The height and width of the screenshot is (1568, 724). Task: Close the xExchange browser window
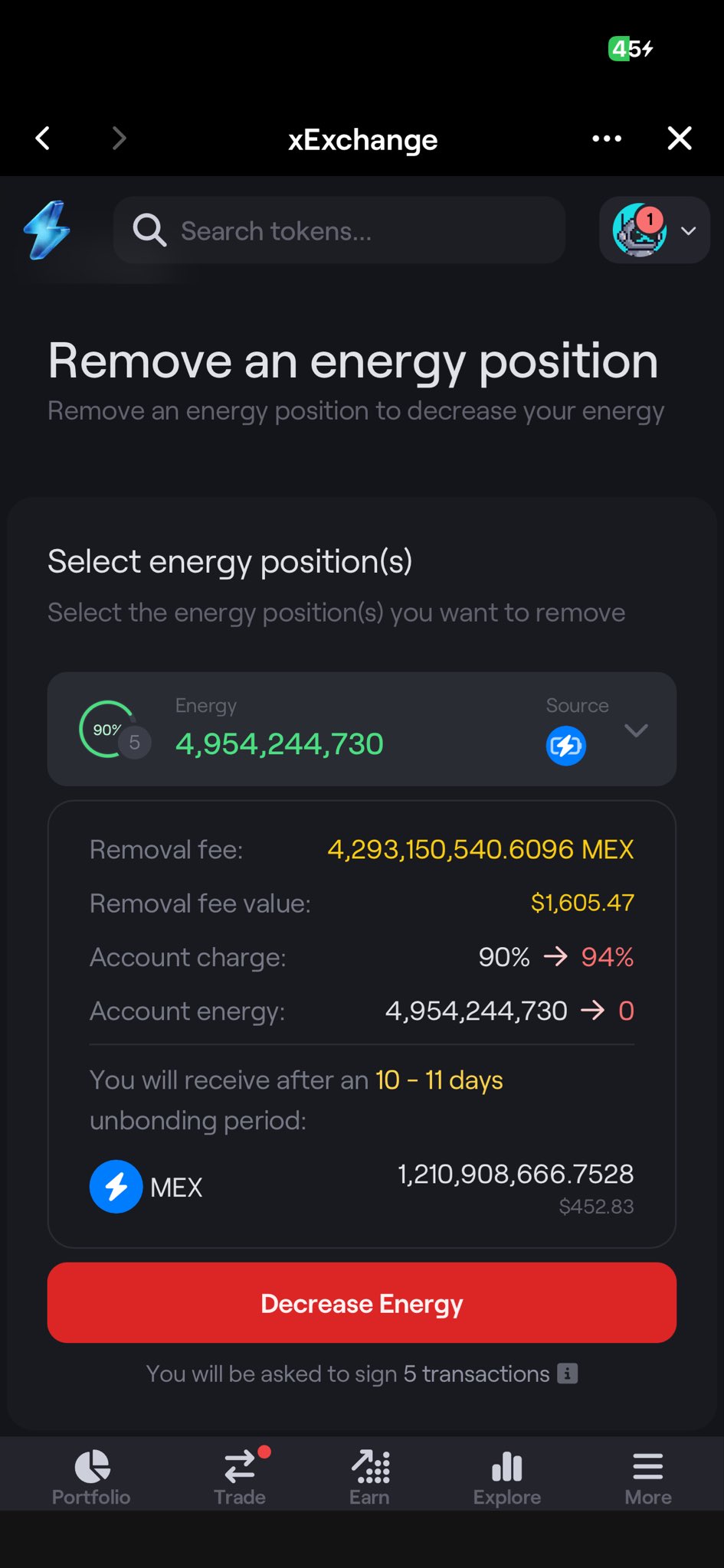coord(680,139)
